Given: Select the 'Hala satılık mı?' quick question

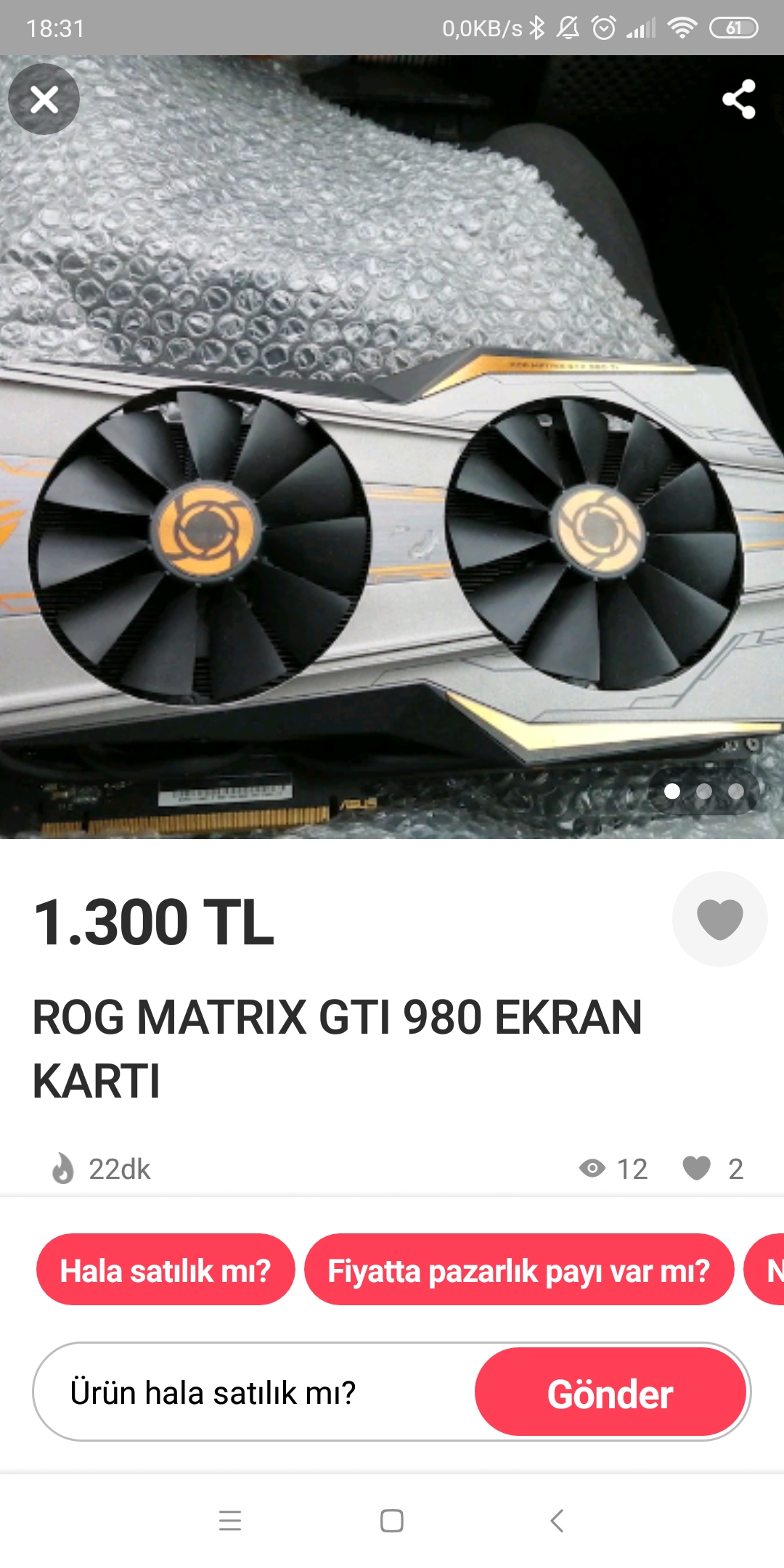Looking at the screenshot, I should (166, 1270).
